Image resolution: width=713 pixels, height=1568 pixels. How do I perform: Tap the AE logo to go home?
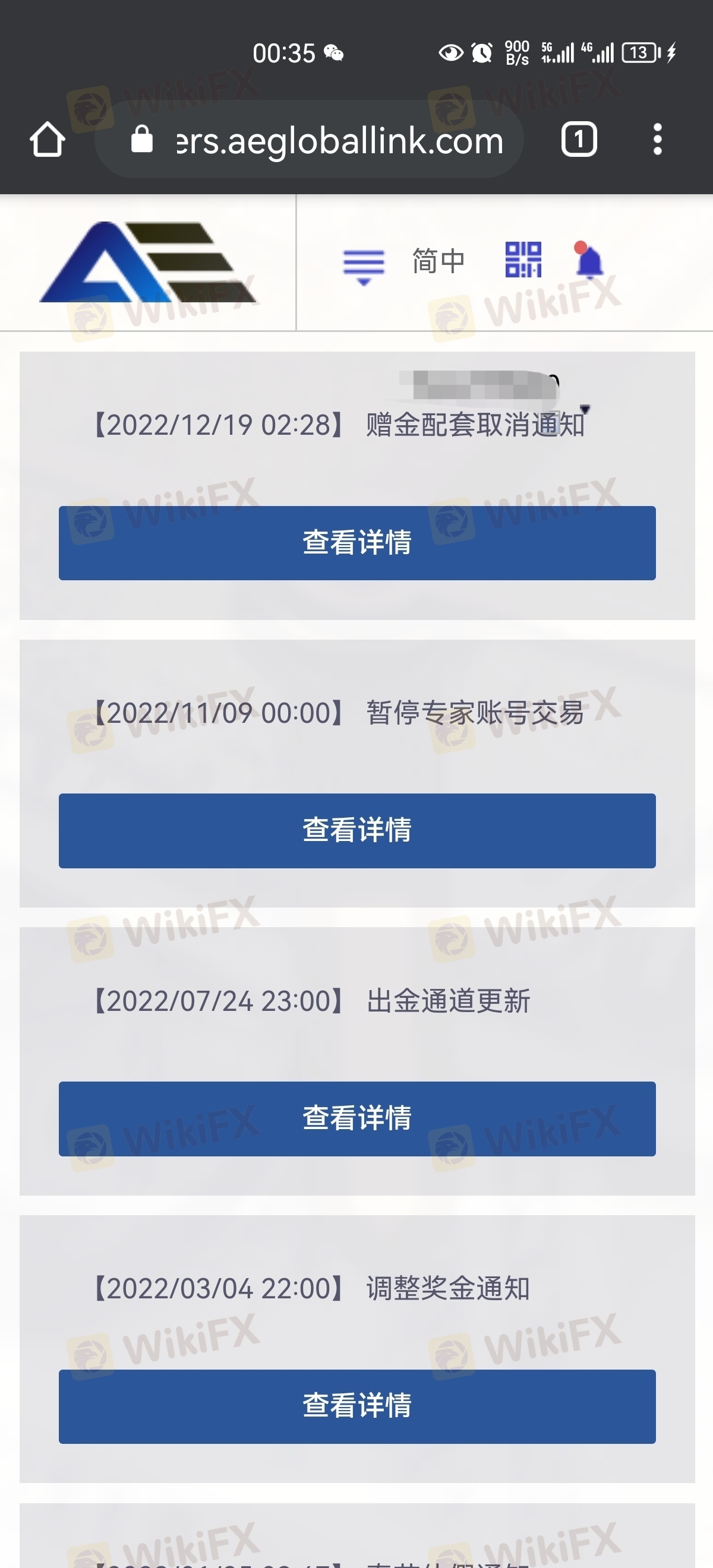(x=148, y=262)
